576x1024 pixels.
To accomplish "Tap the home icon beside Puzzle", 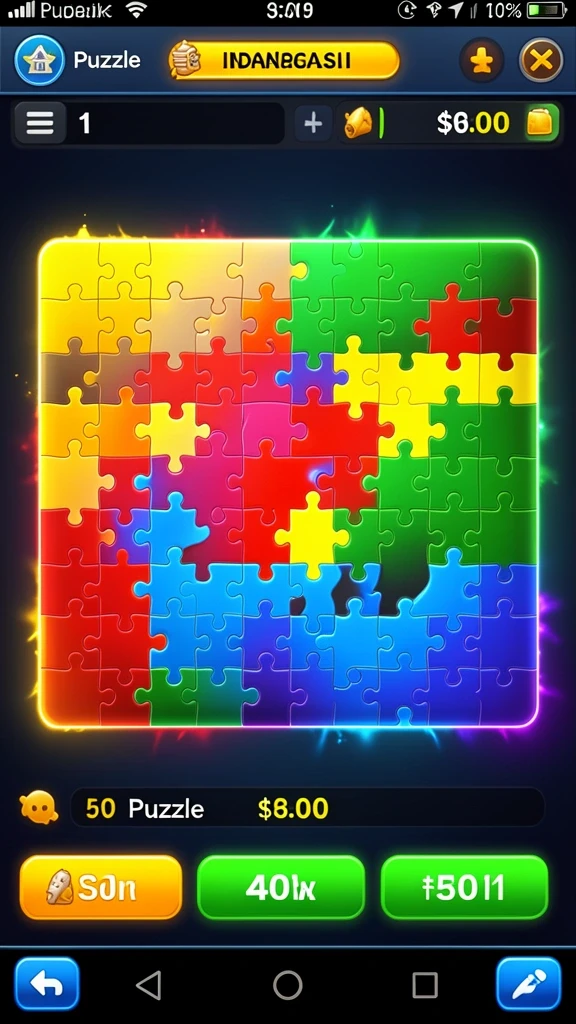I will [39, 61].
